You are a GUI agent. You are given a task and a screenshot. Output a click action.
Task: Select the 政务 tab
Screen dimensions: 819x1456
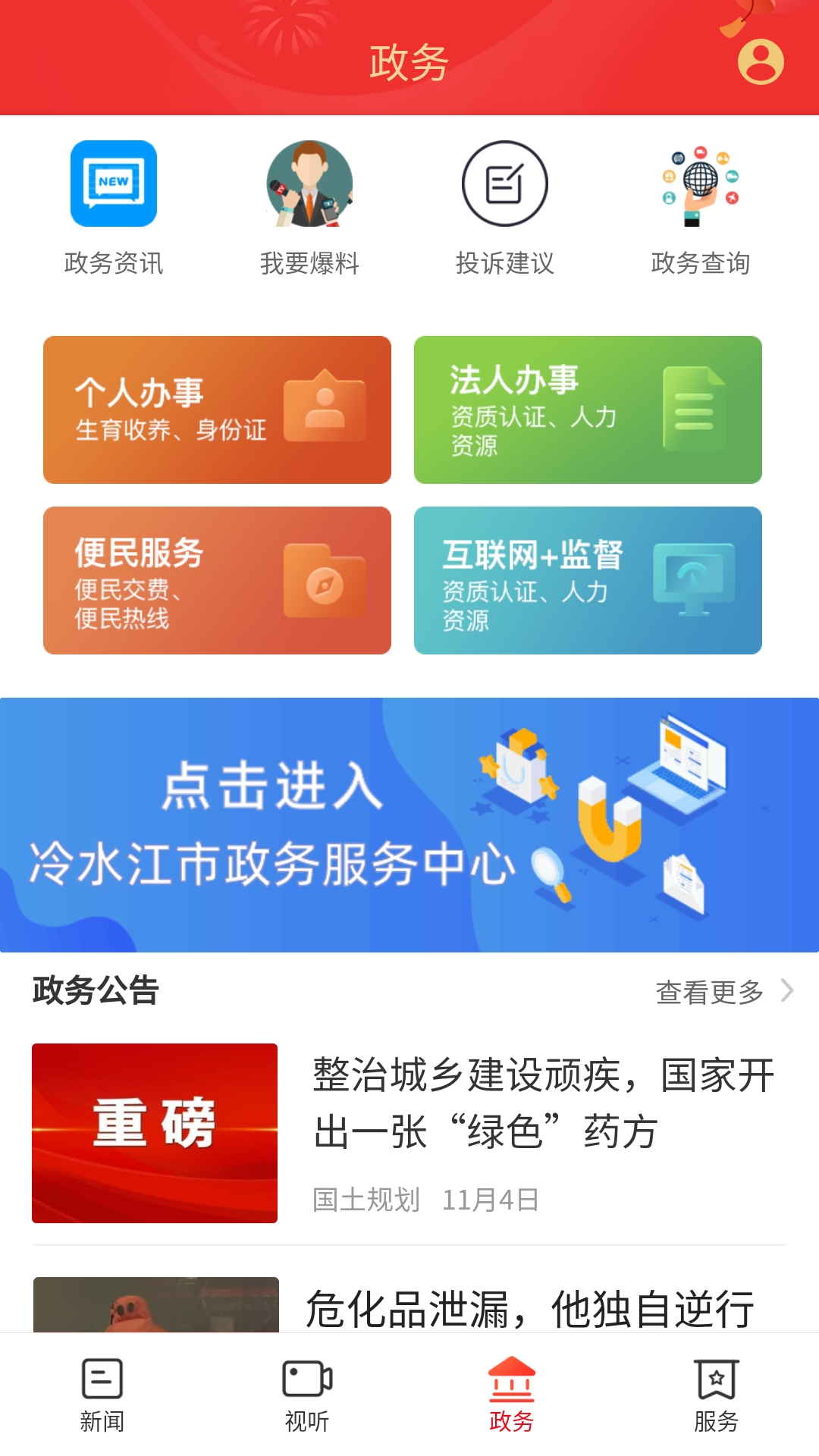tap(512, 1394)
